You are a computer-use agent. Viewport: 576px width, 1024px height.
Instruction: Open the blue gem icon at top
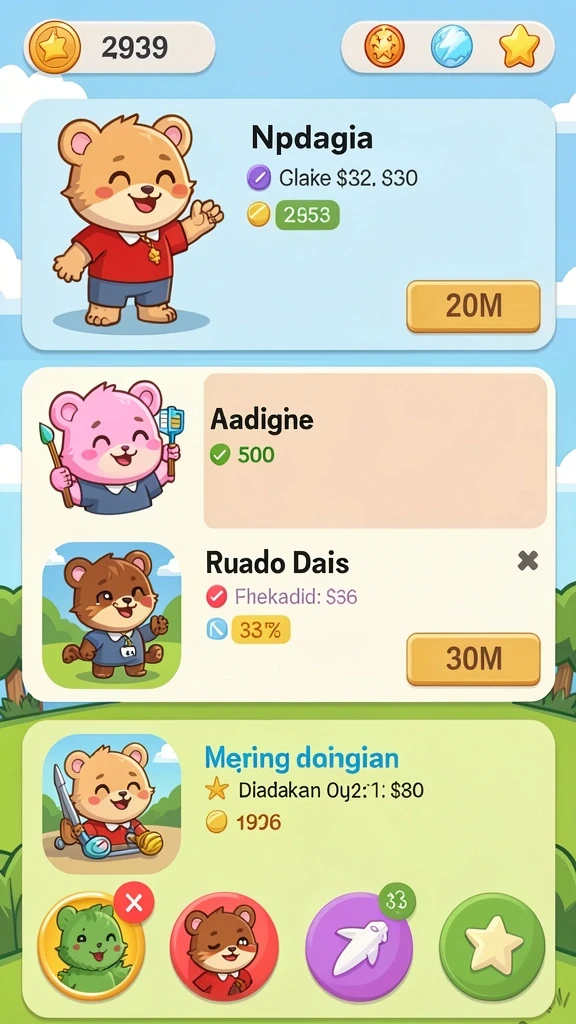coord(451,46)
